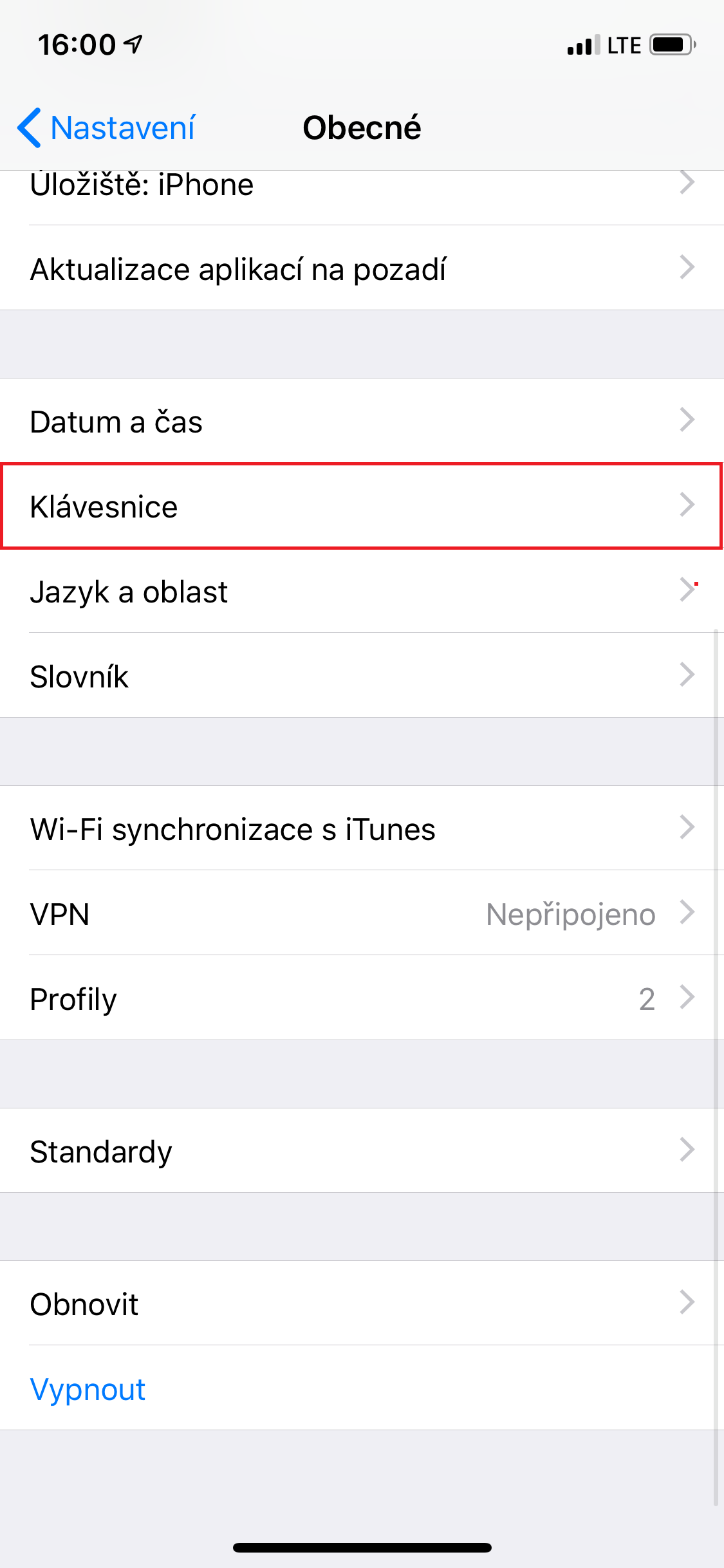Open Datum a čas settings
The width and height of the screenshot is (724, 1568).
(x=362, y=420)
